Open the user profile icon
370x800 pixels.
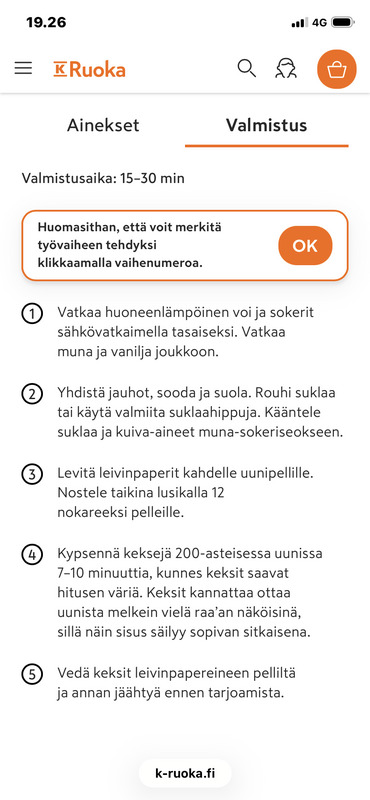point(286,68)
